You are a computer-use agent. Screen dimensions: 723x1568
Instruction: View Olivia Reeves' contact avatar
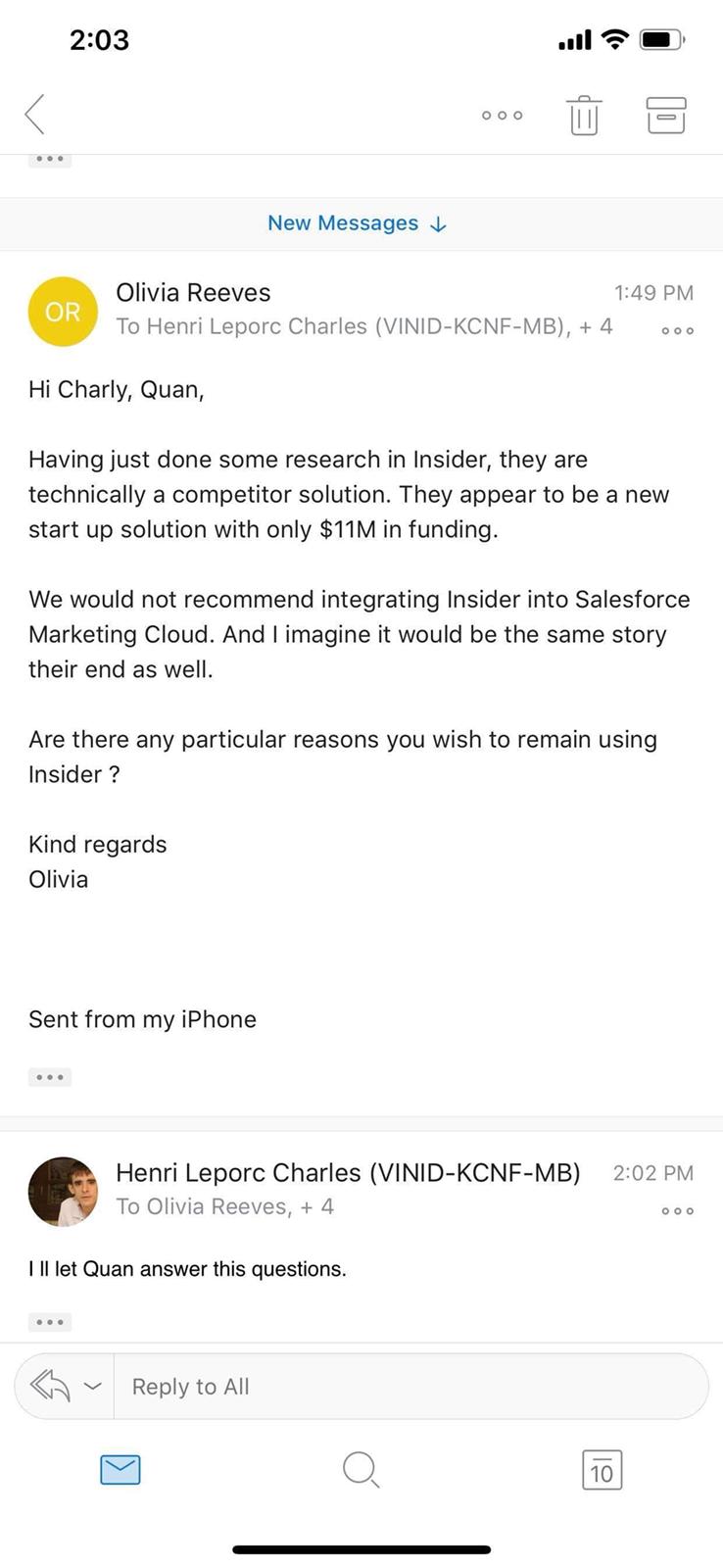point(63,312)
